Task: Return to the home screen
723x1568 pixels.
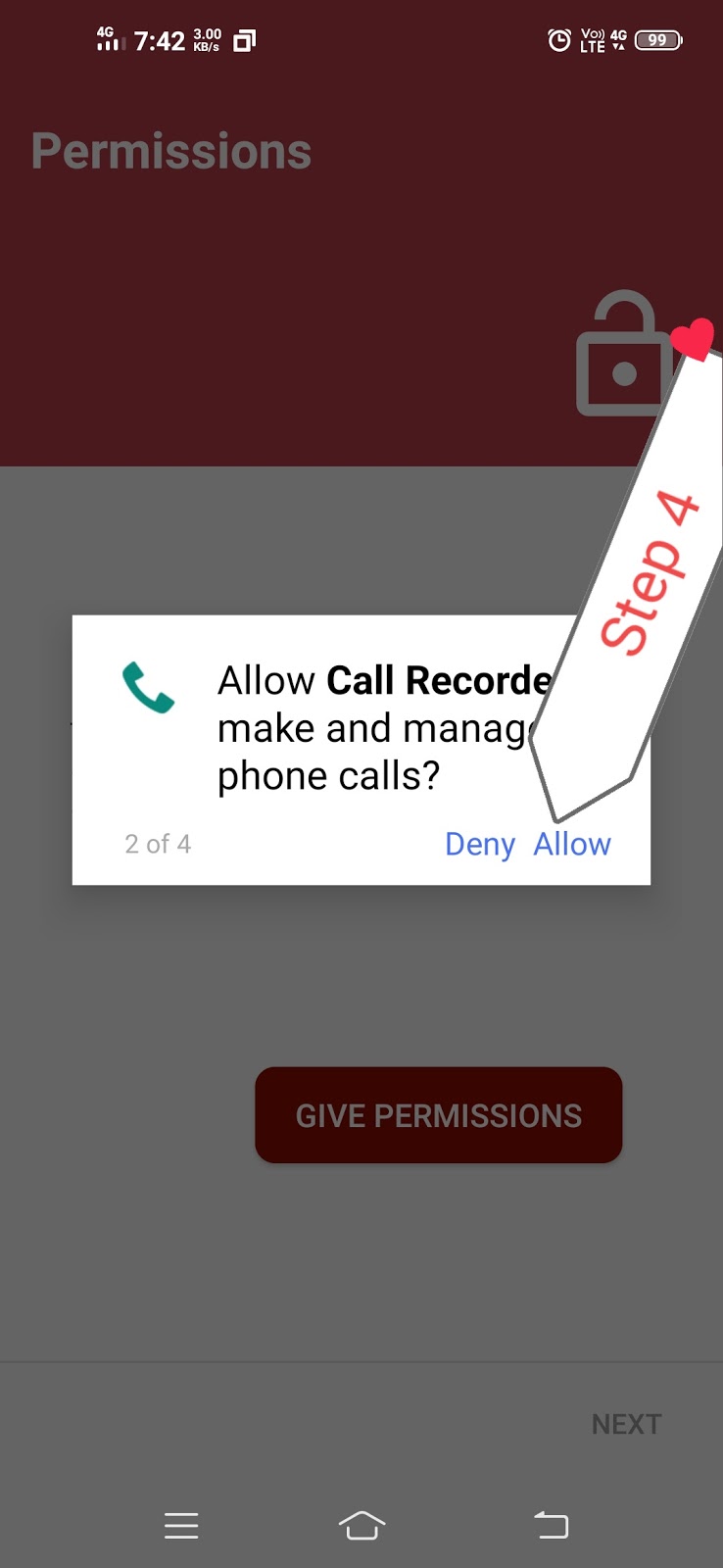Action: point(361,1525)
